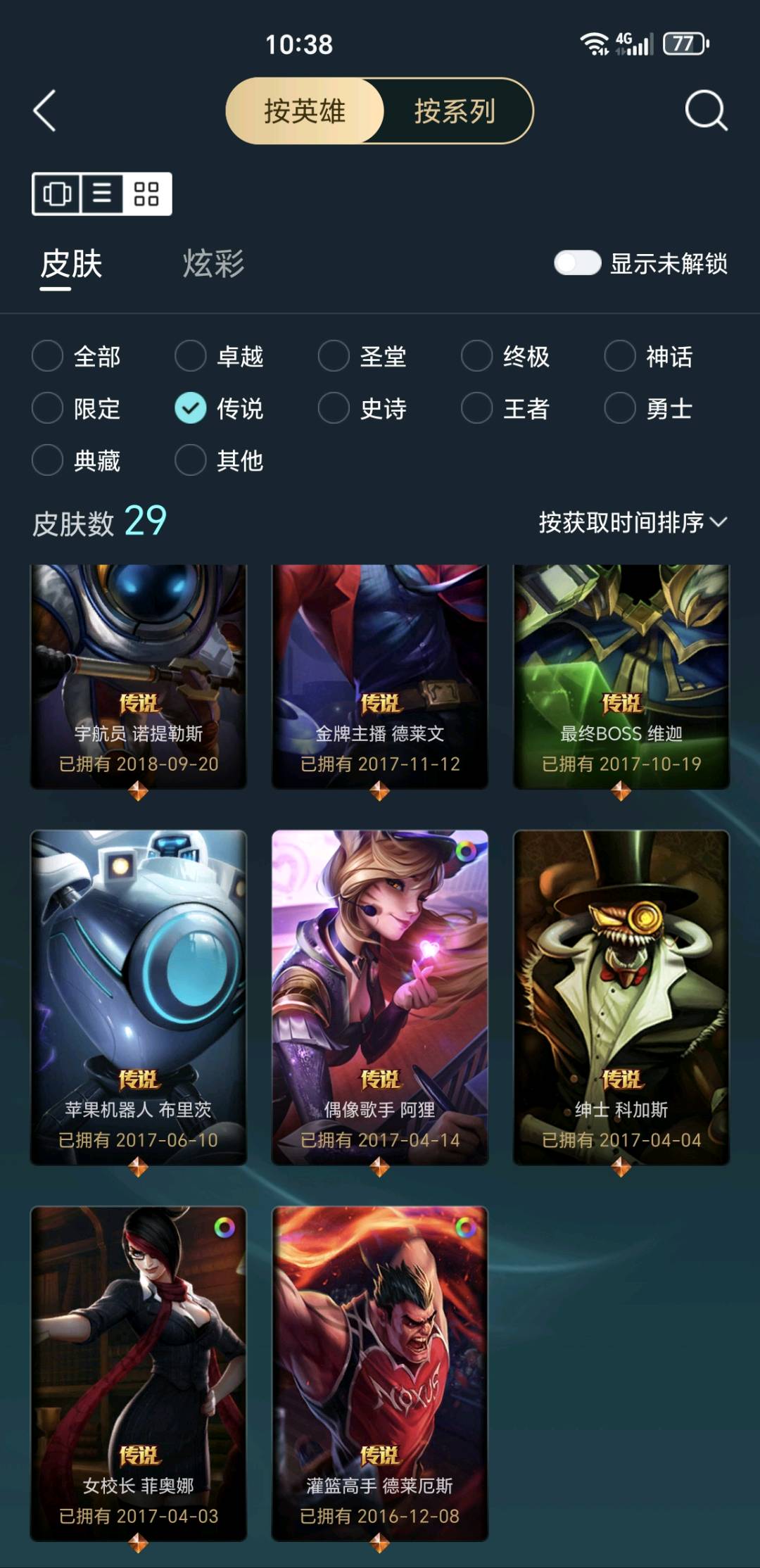Screen dimensions: 760x1568
Task: Open skin 女校长 菲奥娜
Action: pyautogui.click(x=139, y=1372)
